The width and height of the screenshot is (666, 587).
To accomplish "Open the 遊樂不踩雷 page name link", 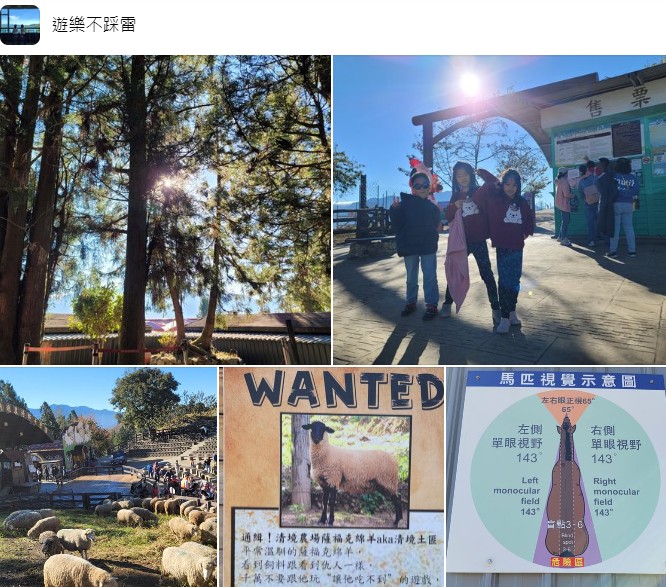I will coord(92,25).
